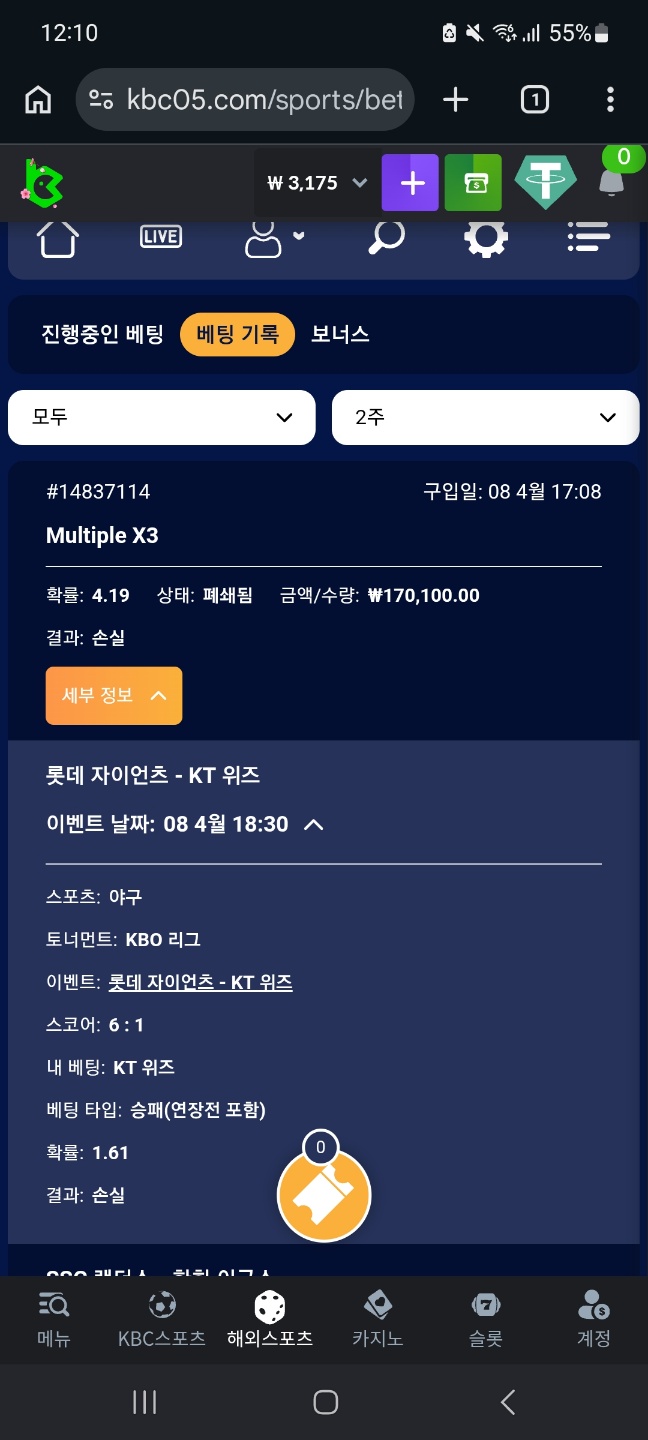Switch to the 진행중인 베팅 tab
Viewport: 648px width, 1440px height.
click(103, 334)
